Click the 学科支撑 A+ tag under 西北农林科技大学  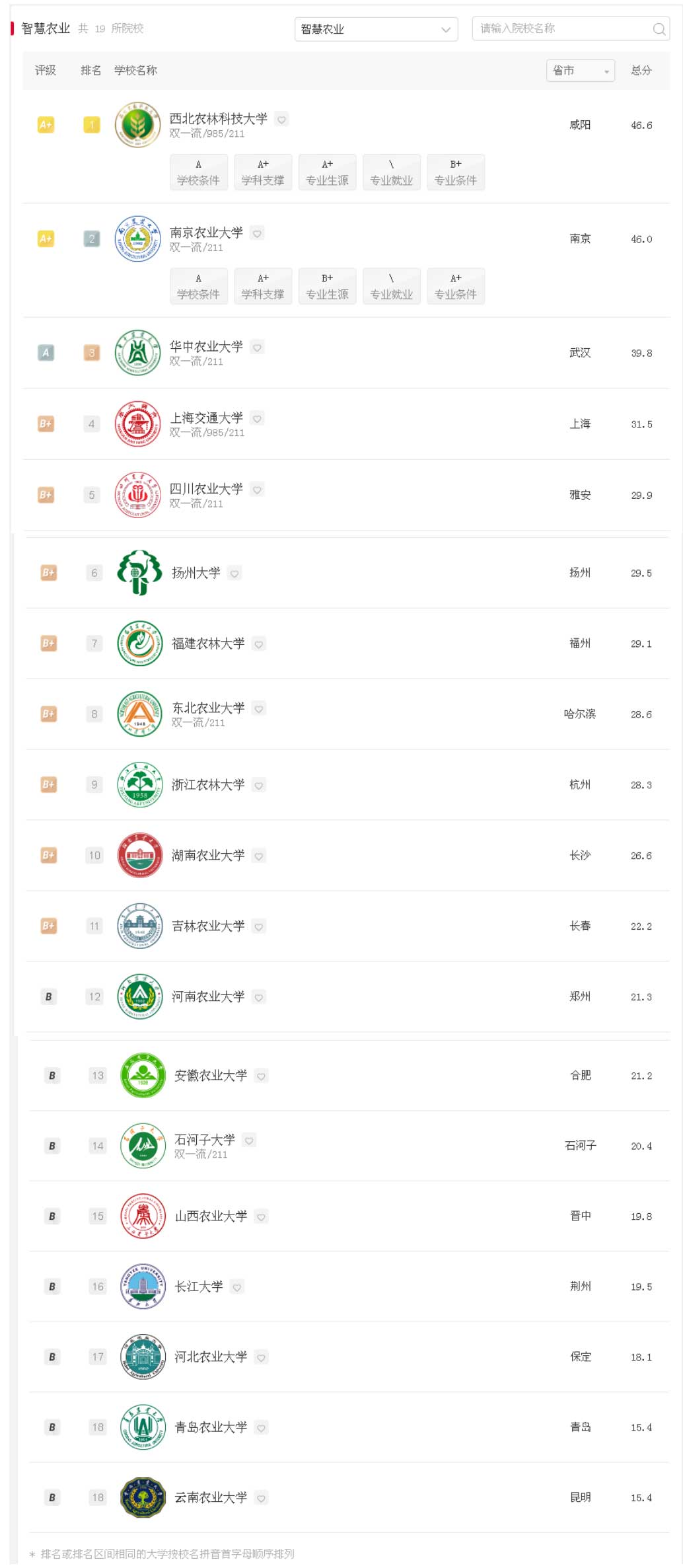(262, 172)
